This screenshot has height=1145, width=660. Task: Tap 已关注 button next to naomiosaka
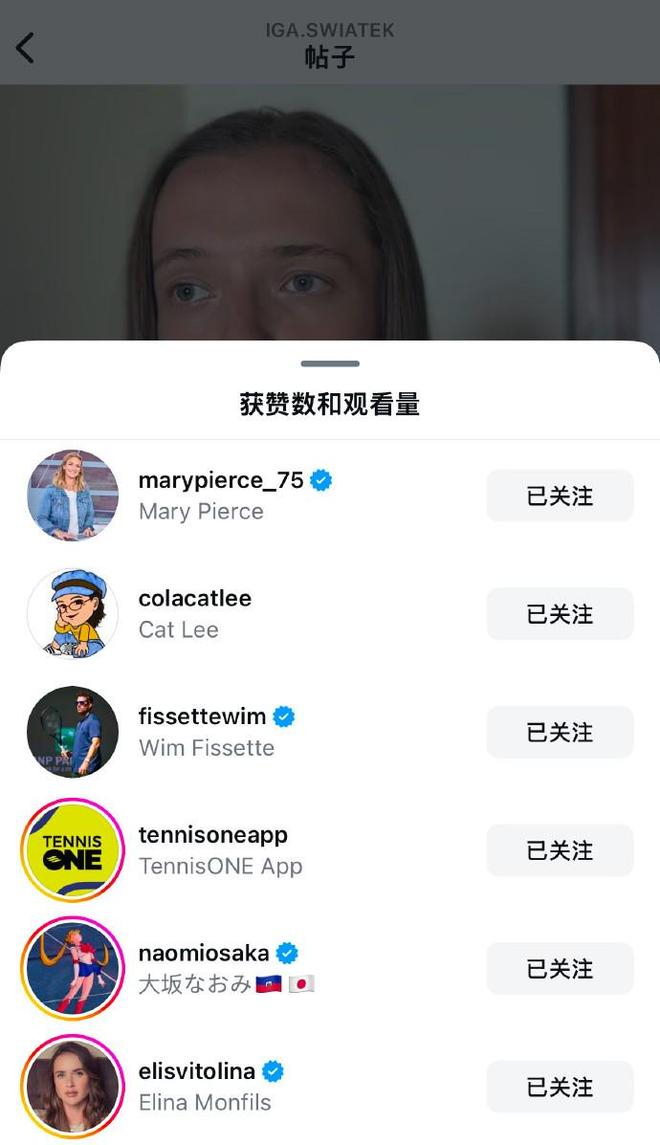click(x=560, y=968)
